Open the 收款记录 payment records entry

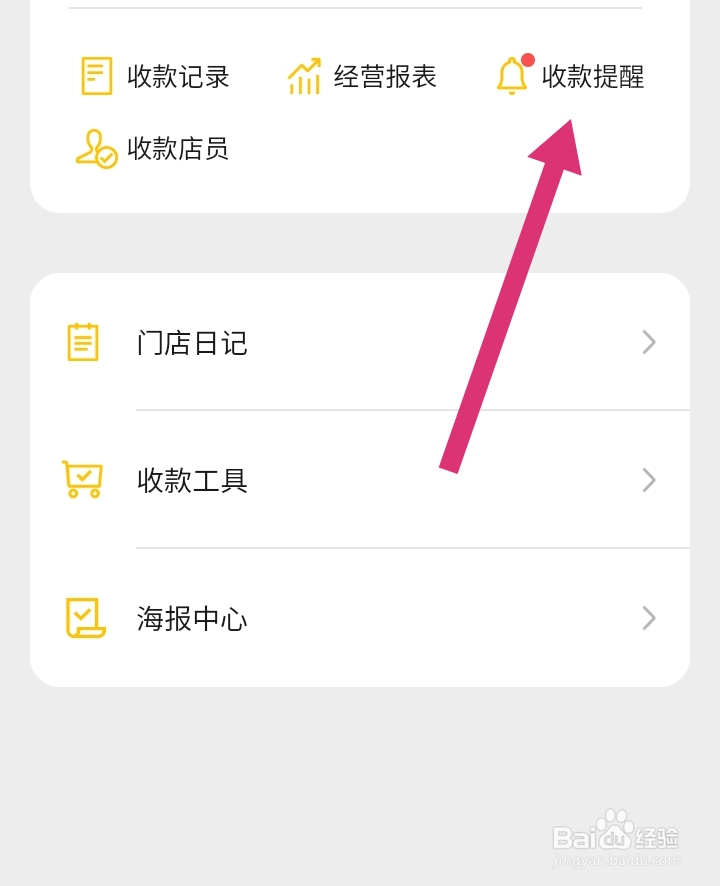178,77
